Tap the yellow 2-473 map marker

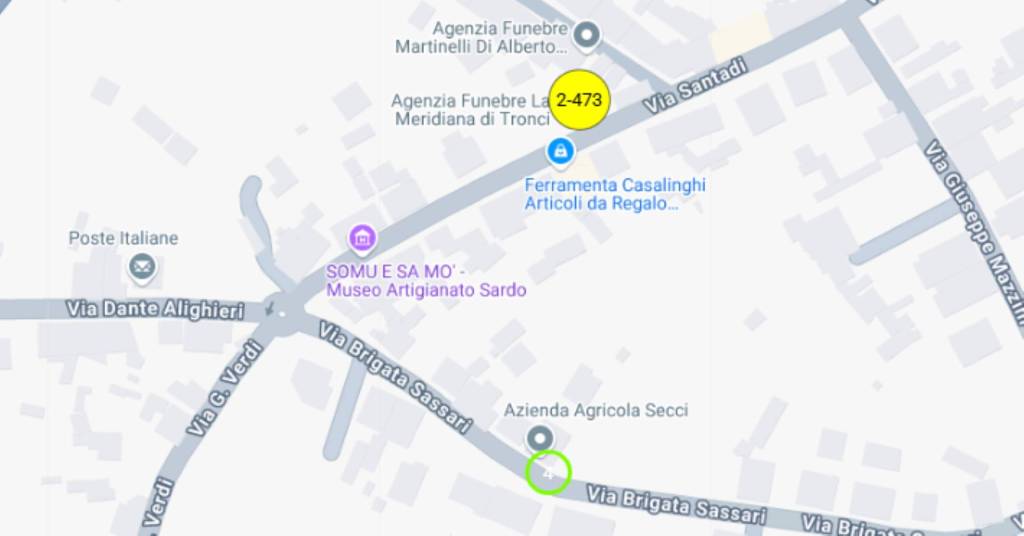[580, 100]
